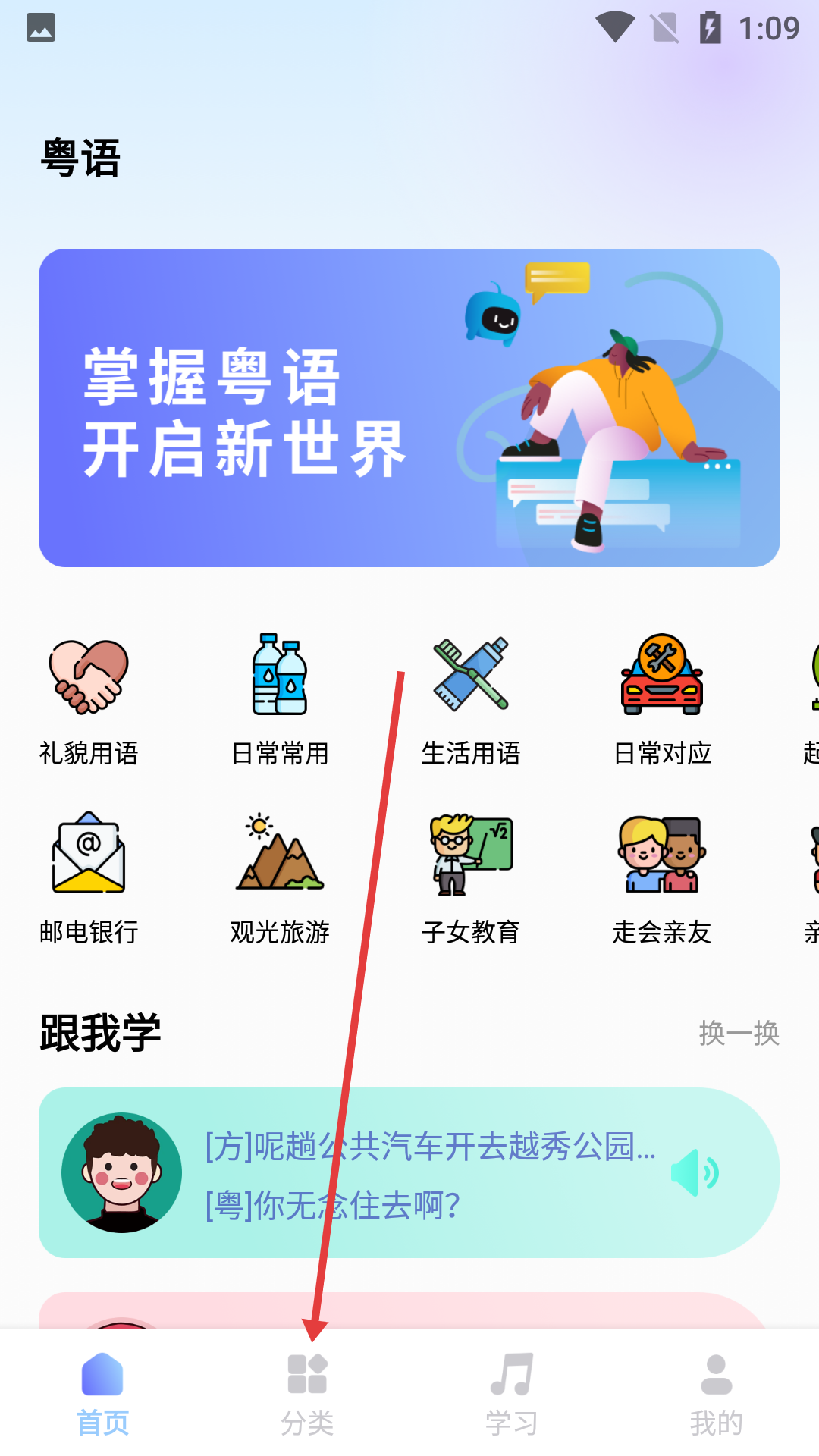Tap 换一换 to refresh phrases
This screenshot has height=1456, width=819.
(739, 1033)
